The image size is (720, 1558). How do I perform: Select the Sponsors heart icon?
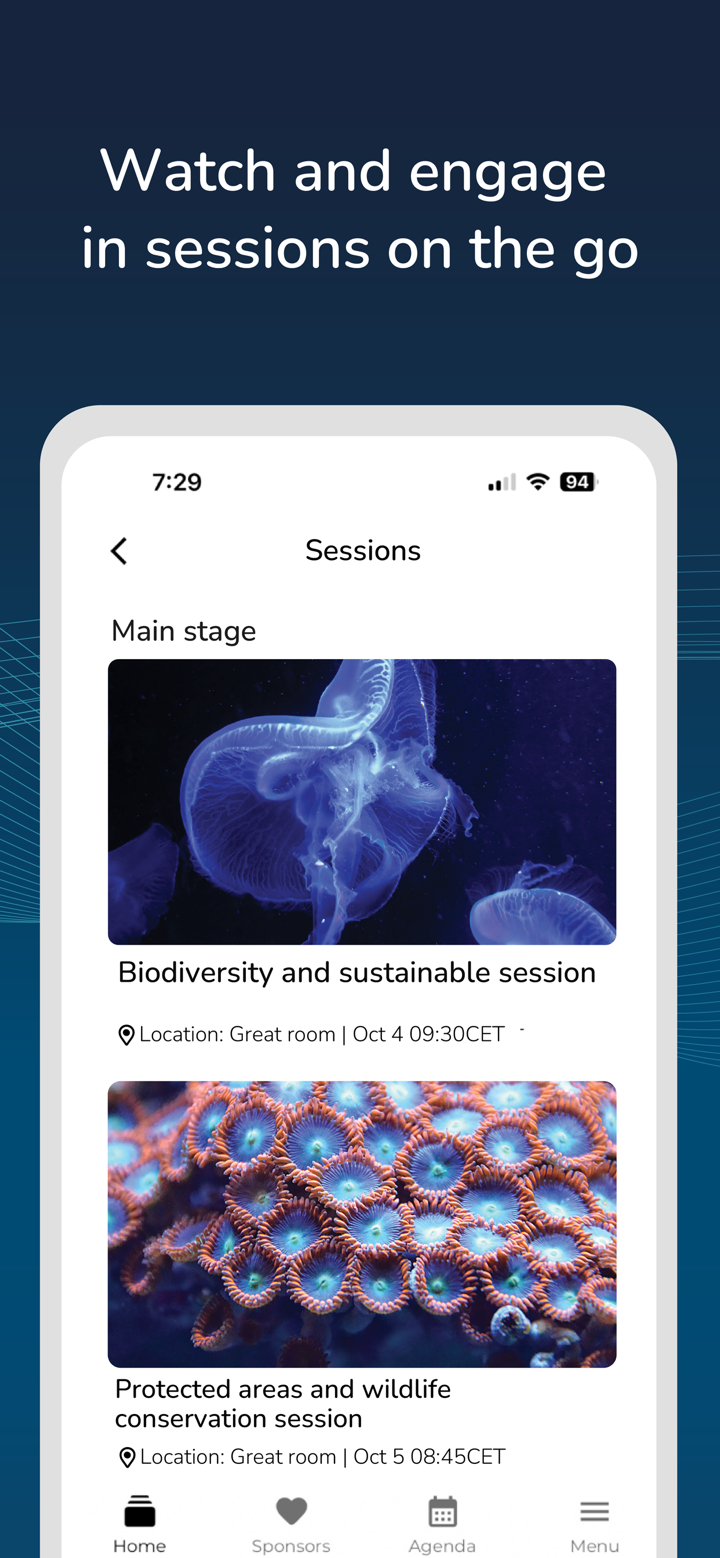(x=290, y=1508)
